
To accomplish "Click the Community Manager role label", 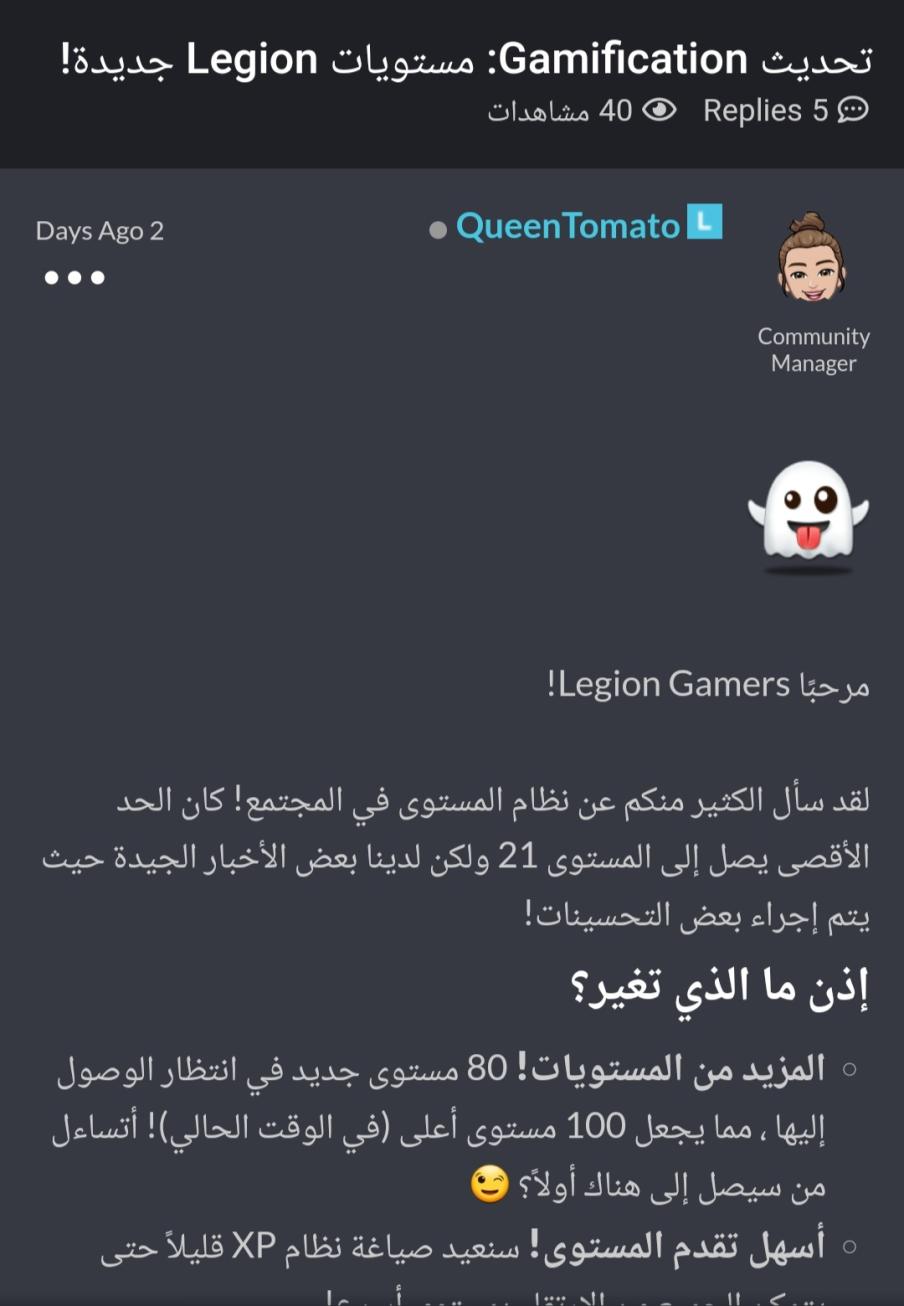I will (813, 349).
